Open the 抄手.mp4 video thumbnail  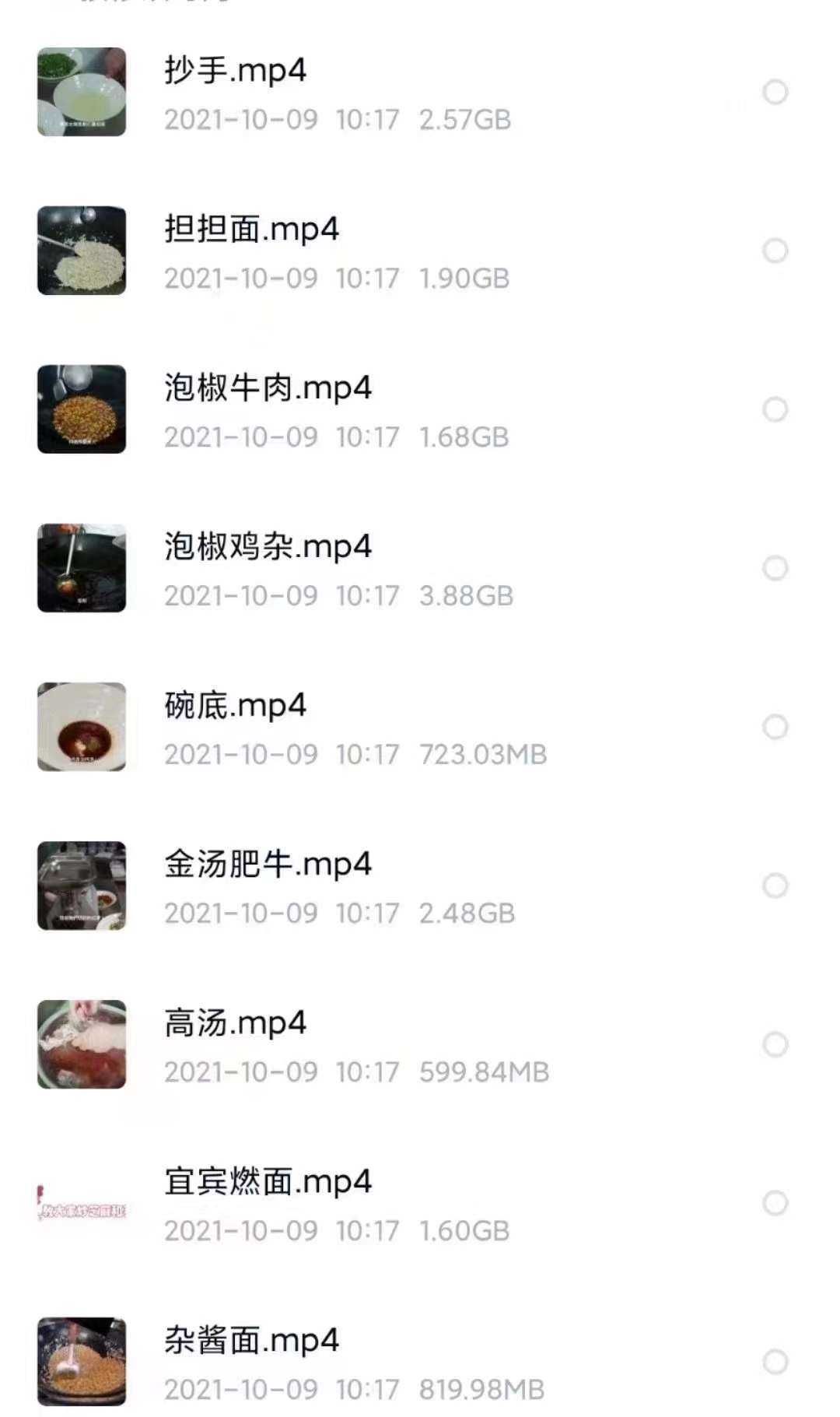(82, 91)
